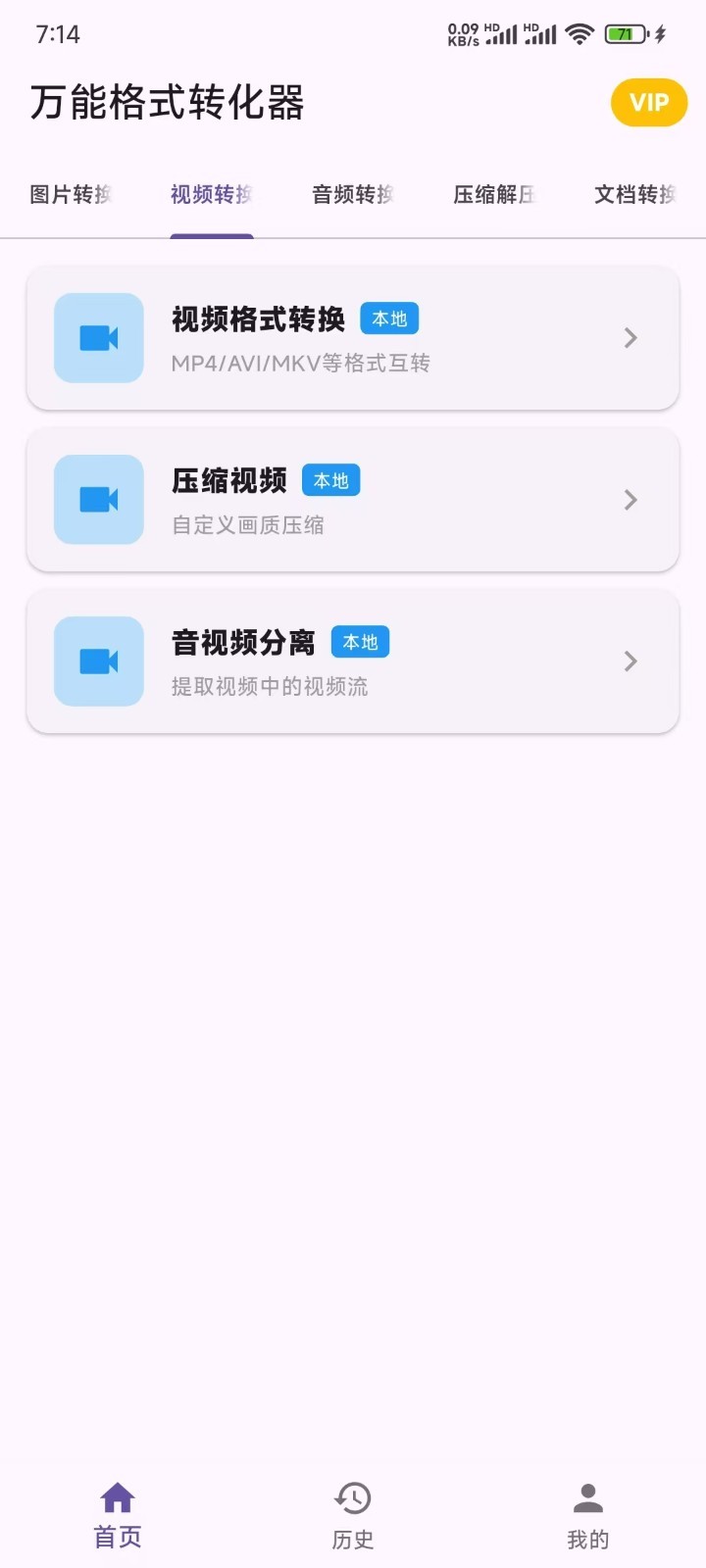Open the 压缩视频 card

(x=353, y=500)
